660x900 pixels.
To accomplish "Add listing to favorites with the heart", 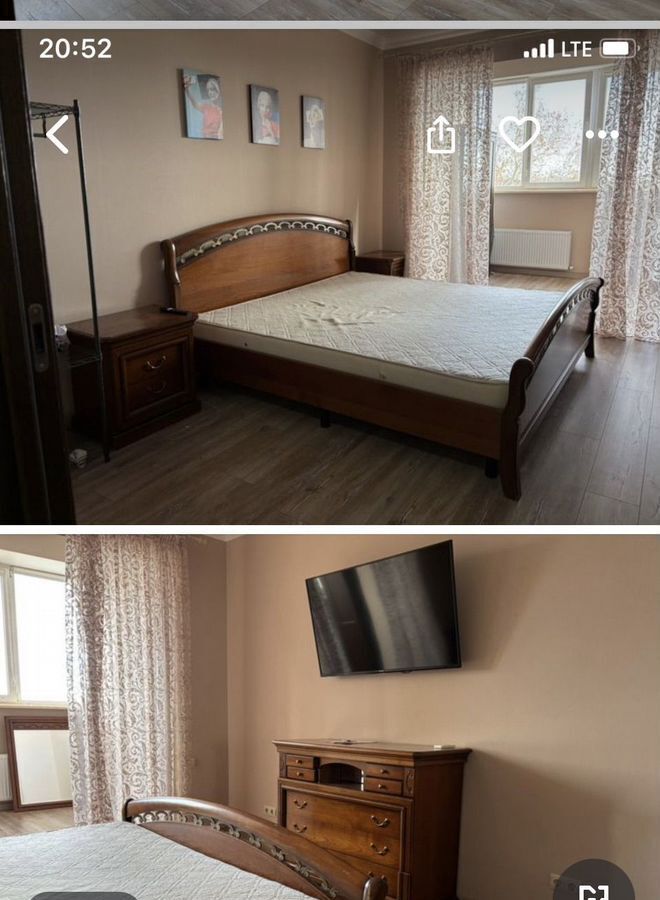I will 519,134.
